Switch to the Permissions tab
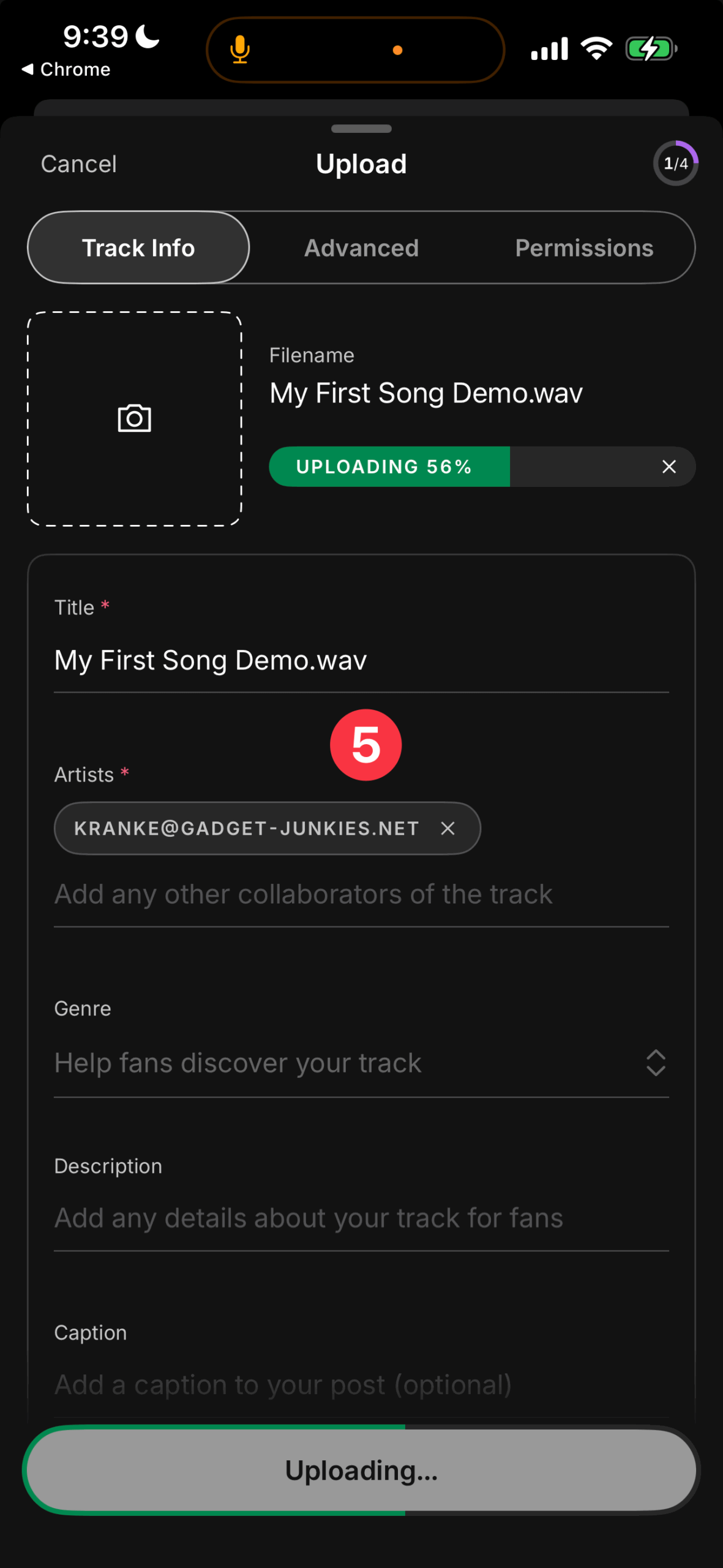The image size is (723, 1568). [583, 248]
